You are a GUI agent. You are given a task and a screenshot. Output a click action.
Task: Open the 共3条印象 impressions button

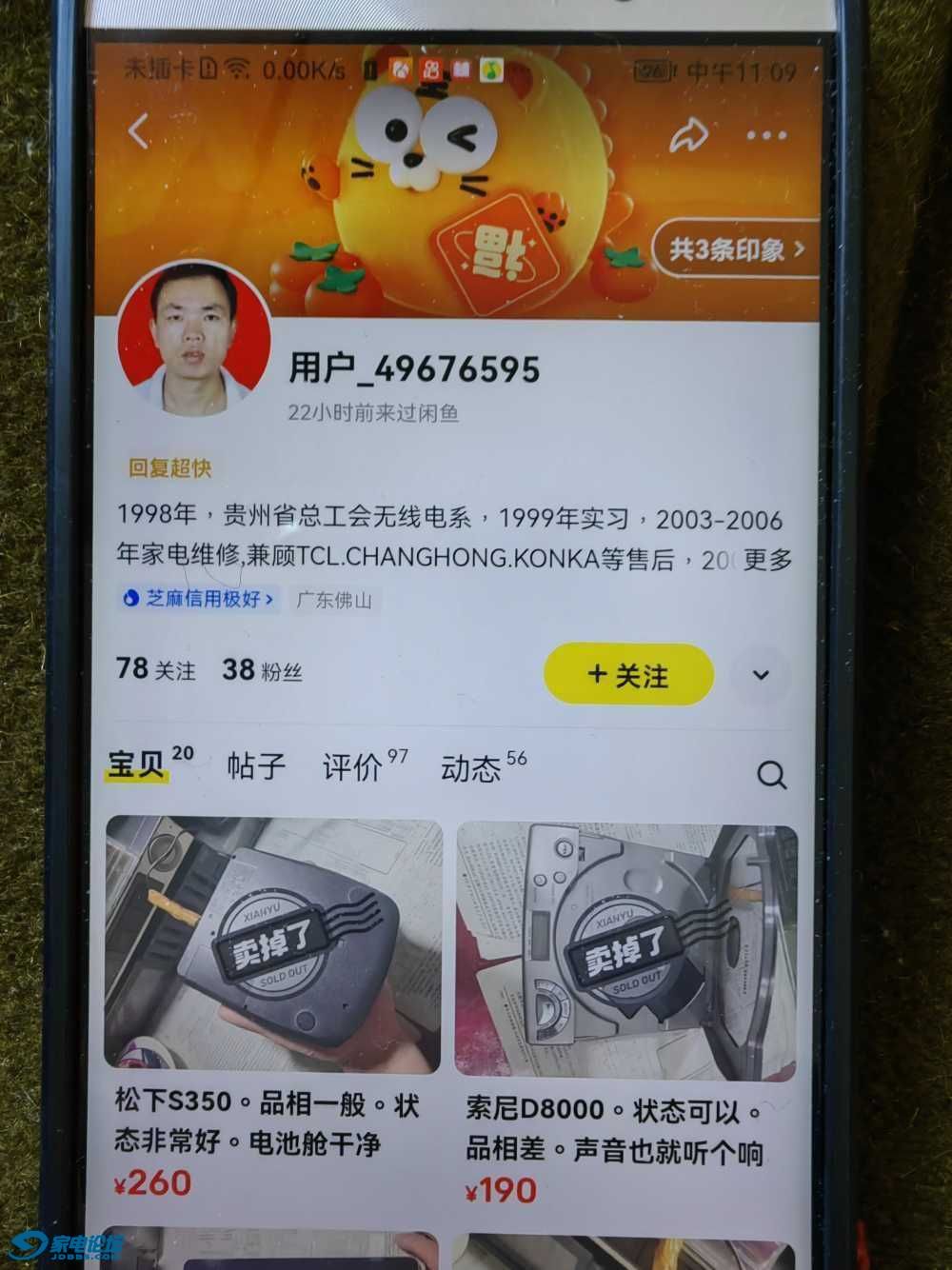pos(736,250)
